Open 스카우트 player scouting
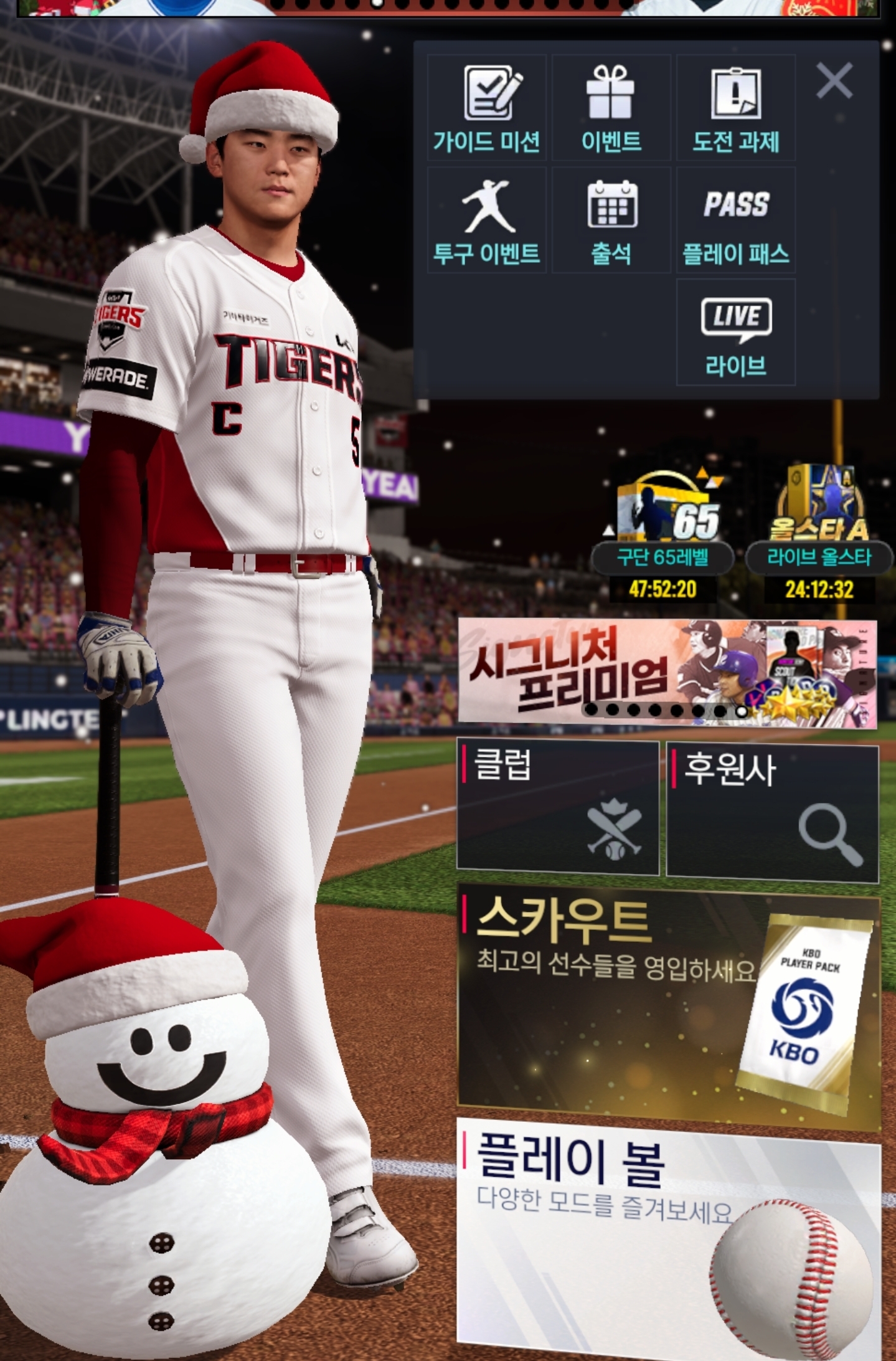 point(669,1006)
